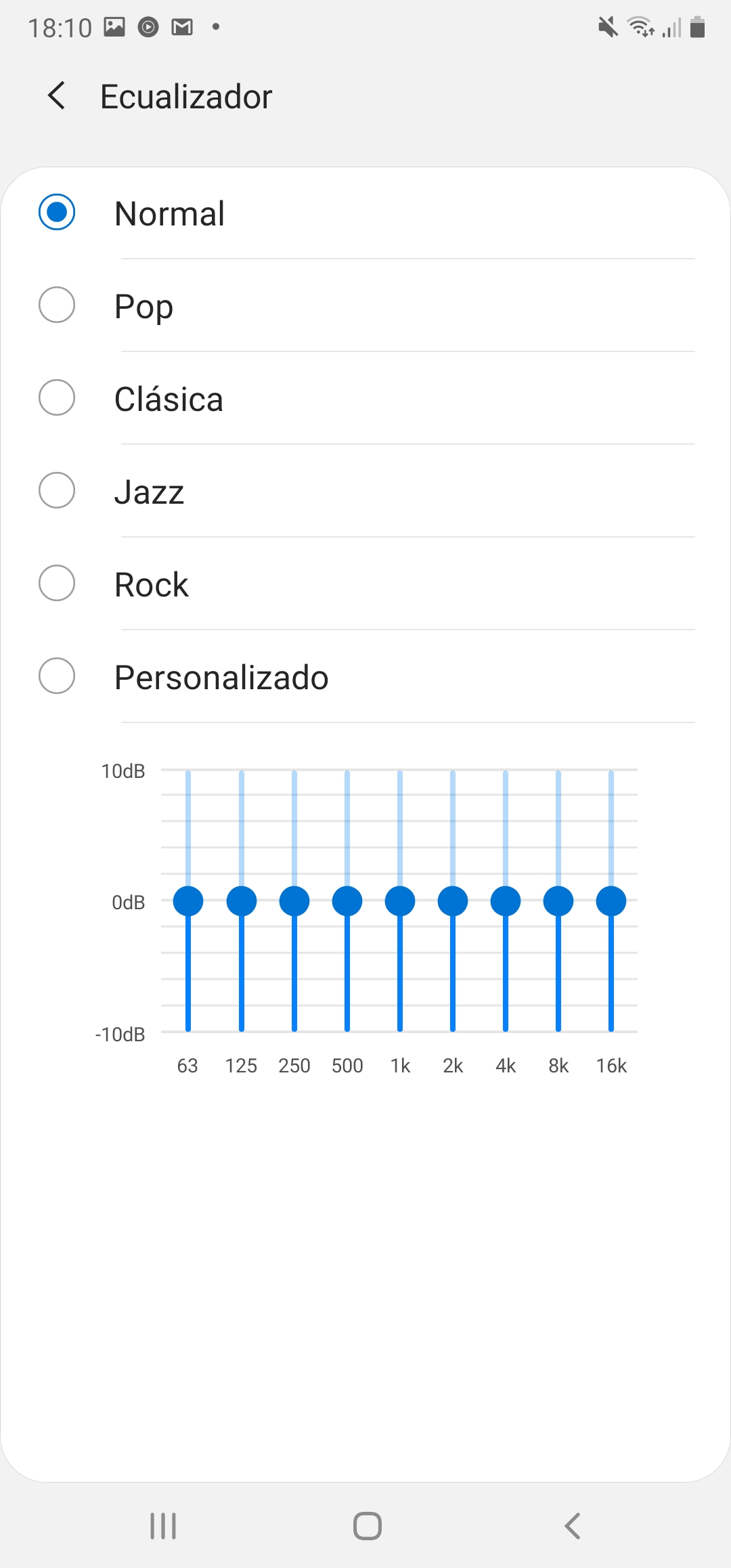Tap the 8k band slider knob
This screenshot has height=1568, width=731.
point(558,901)
